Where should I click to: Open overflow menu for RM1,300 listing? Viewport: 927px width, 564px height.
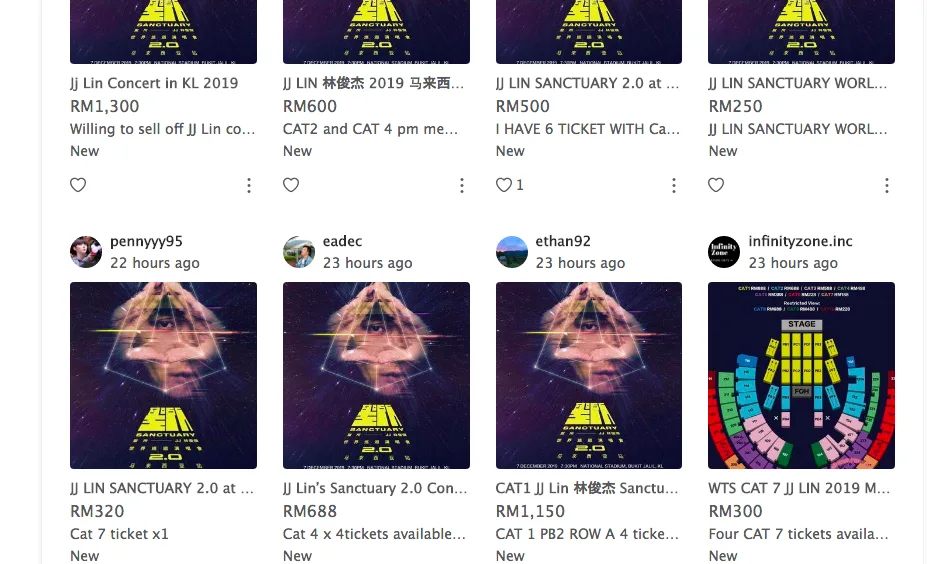[249, 185]
